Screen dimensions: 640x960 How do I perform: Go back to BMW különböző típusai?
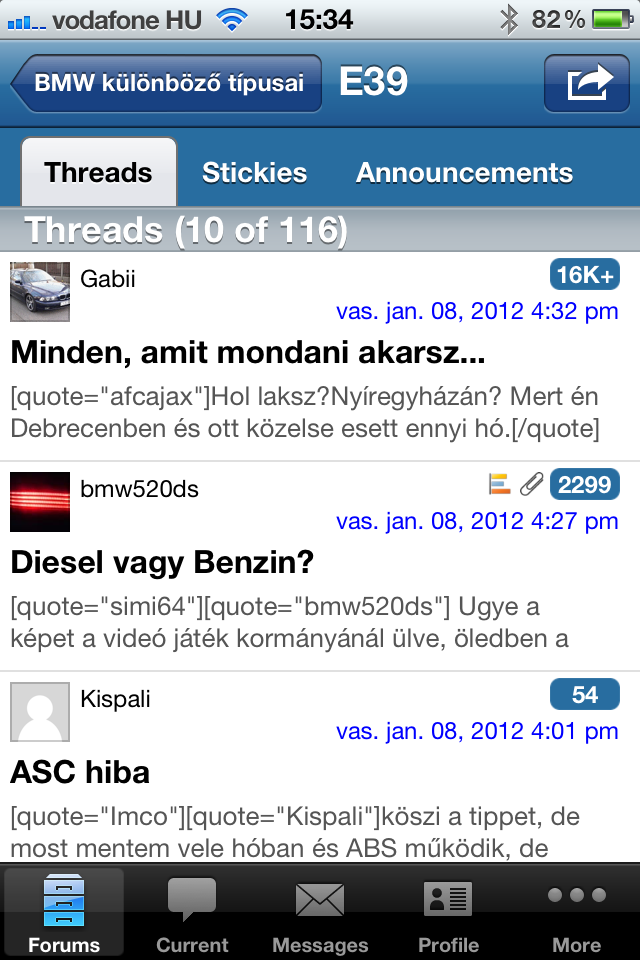(x=166, y=83)
